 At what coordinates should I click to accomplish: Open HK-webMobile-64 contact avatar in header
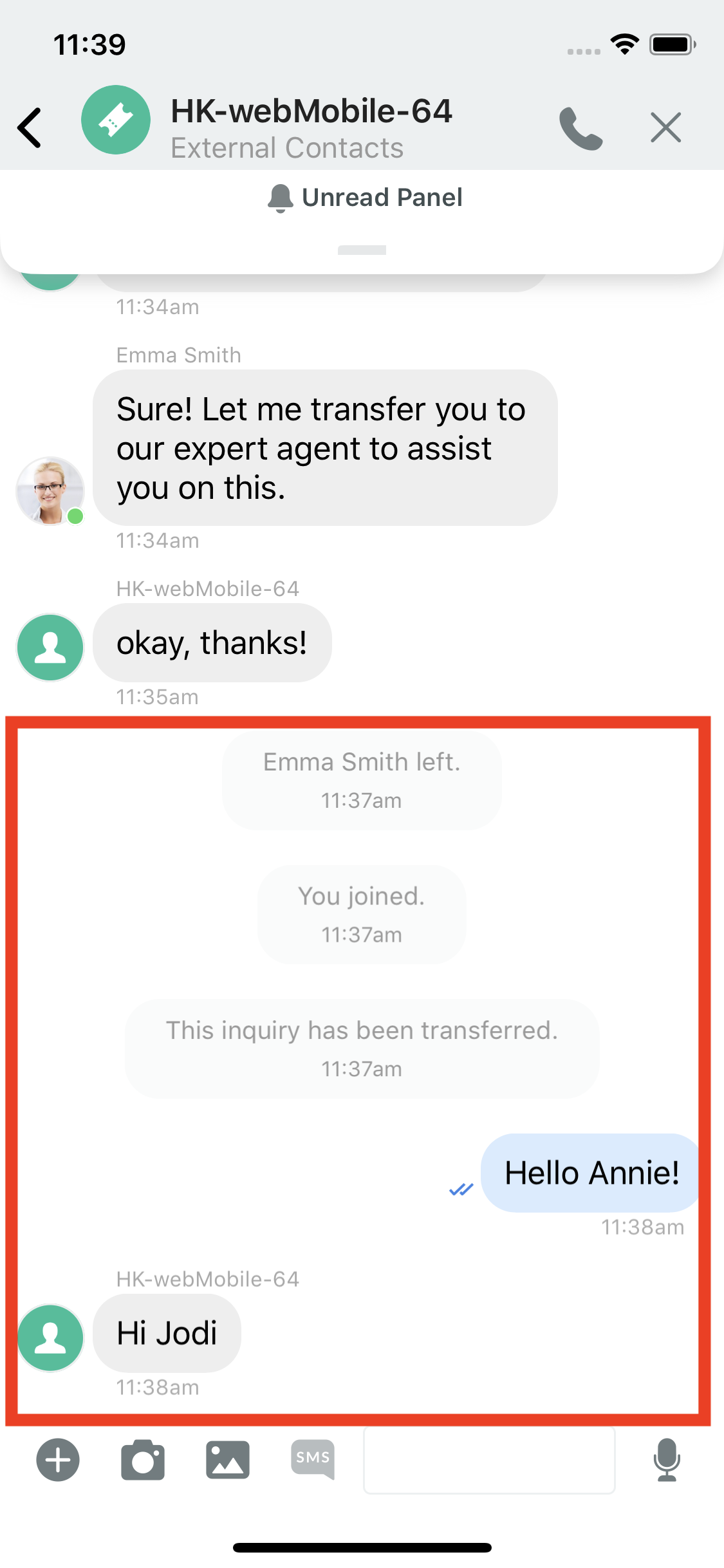pos(116,120)
